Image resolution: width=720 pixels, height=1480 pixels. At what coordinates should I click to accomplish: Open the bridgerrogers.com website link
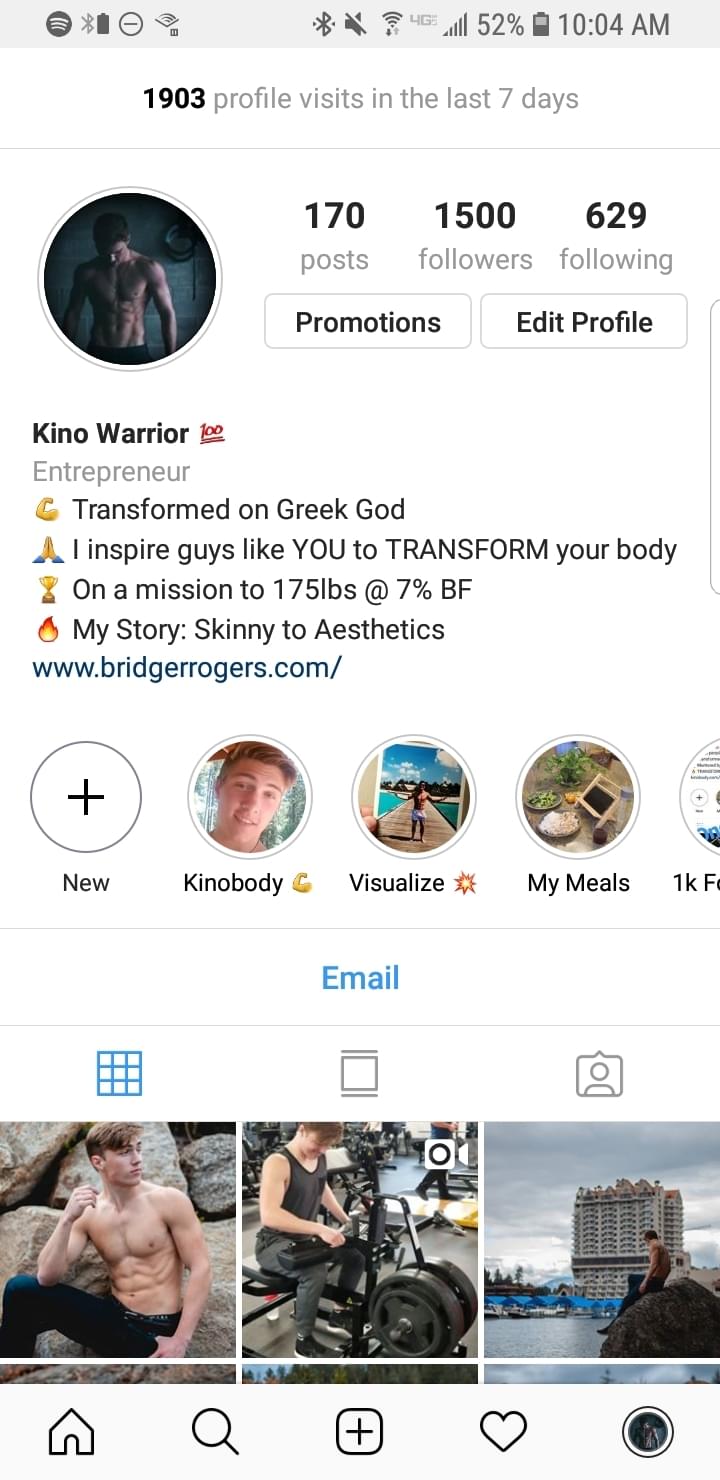[187, 668]
